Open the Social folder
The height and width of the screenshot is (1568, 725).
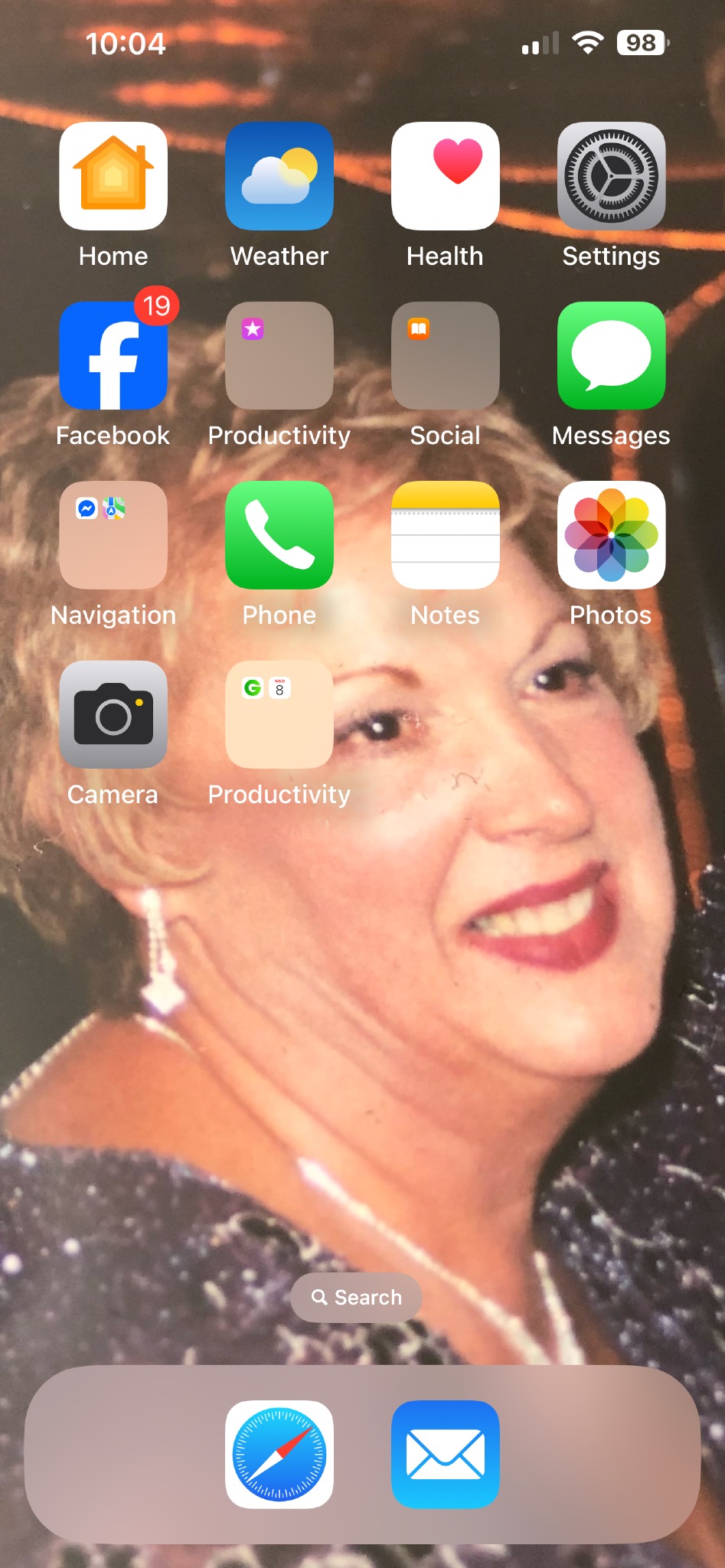point(446,356)
